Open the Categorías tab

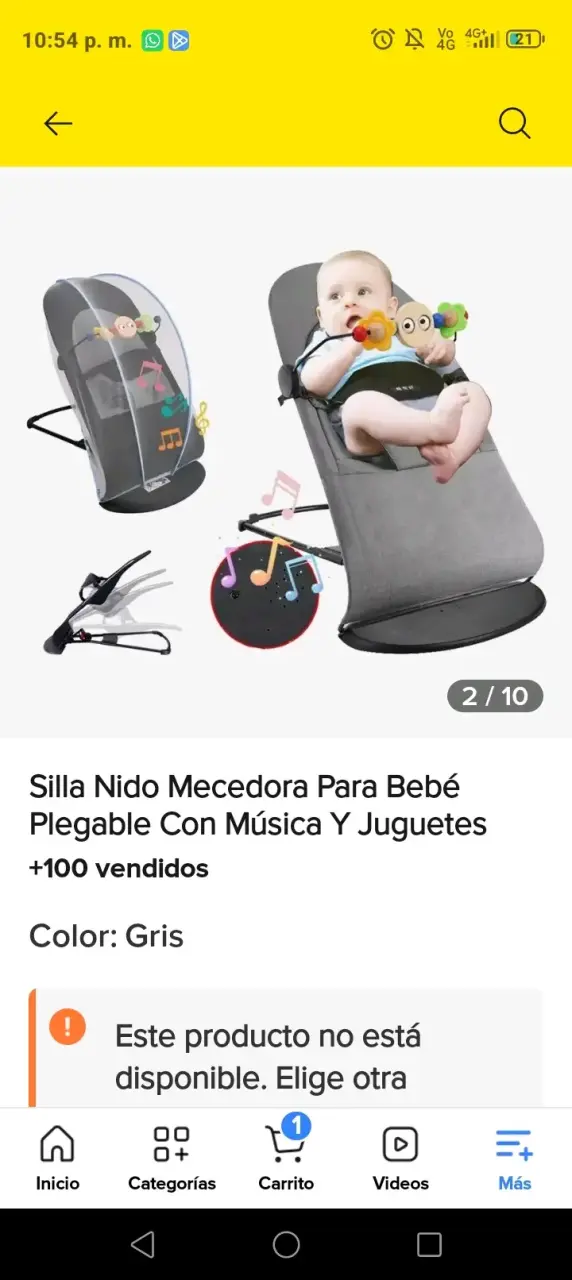pos(172,1158)
